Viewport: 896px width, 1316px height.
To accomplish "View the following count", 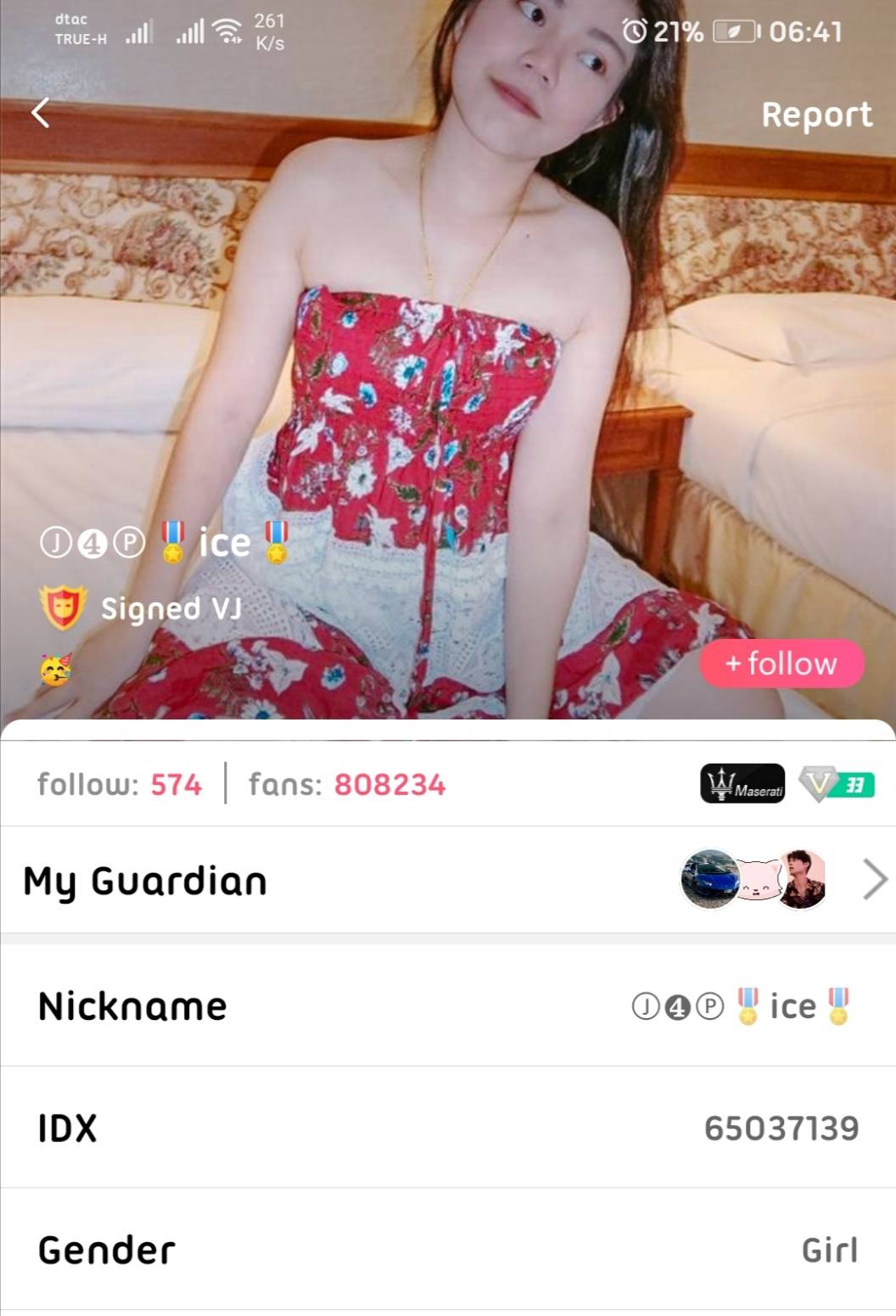I will [120, 784].
